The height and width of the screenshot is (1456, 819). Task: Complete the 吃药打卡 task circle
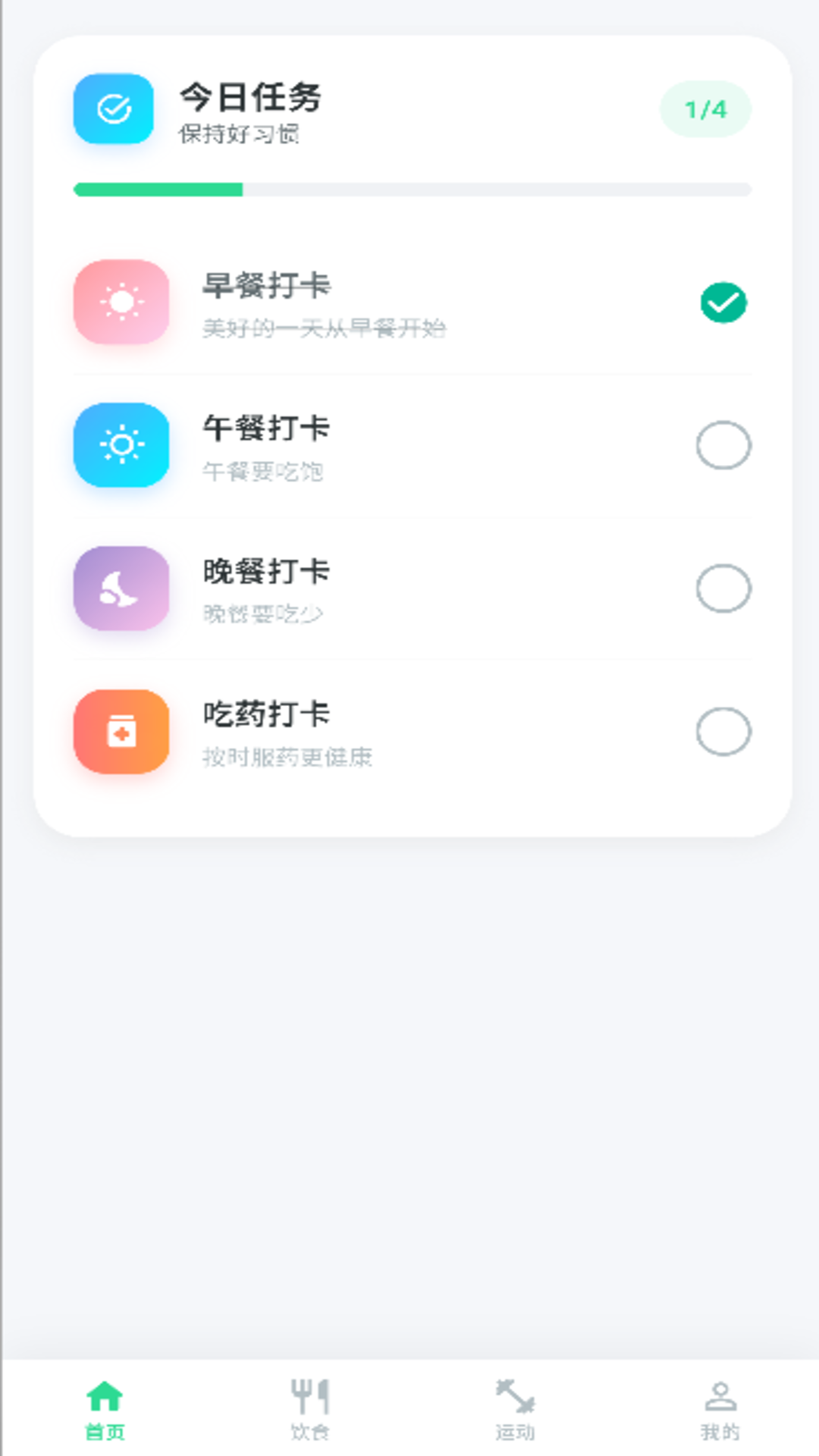(723, 731)
